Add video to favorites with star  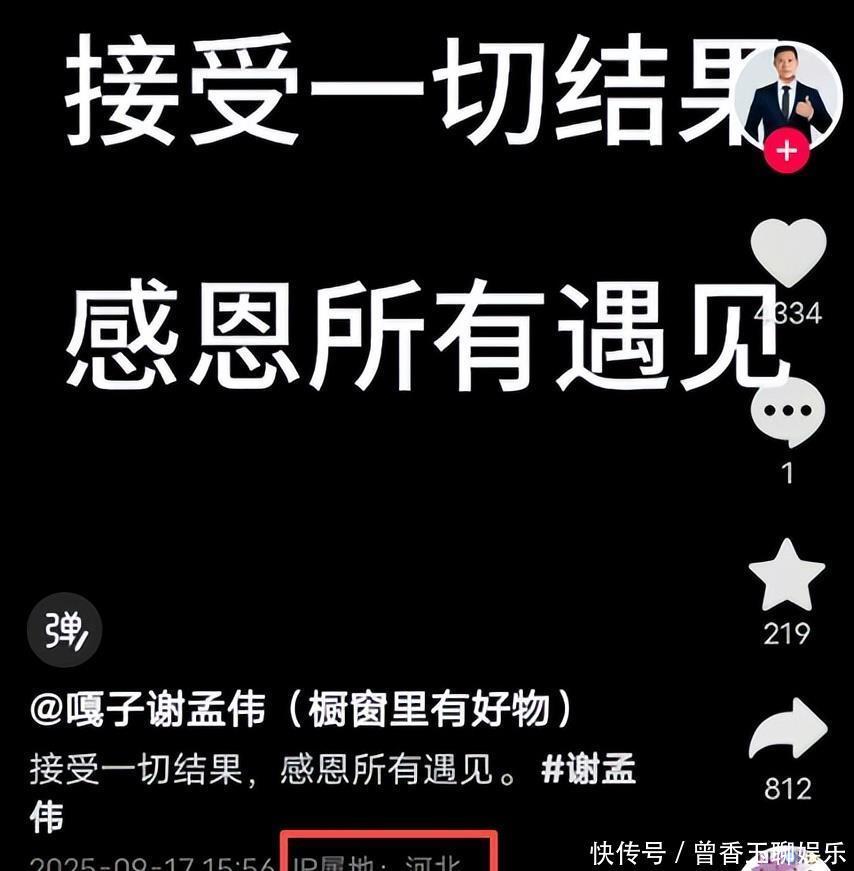(787, 575)
